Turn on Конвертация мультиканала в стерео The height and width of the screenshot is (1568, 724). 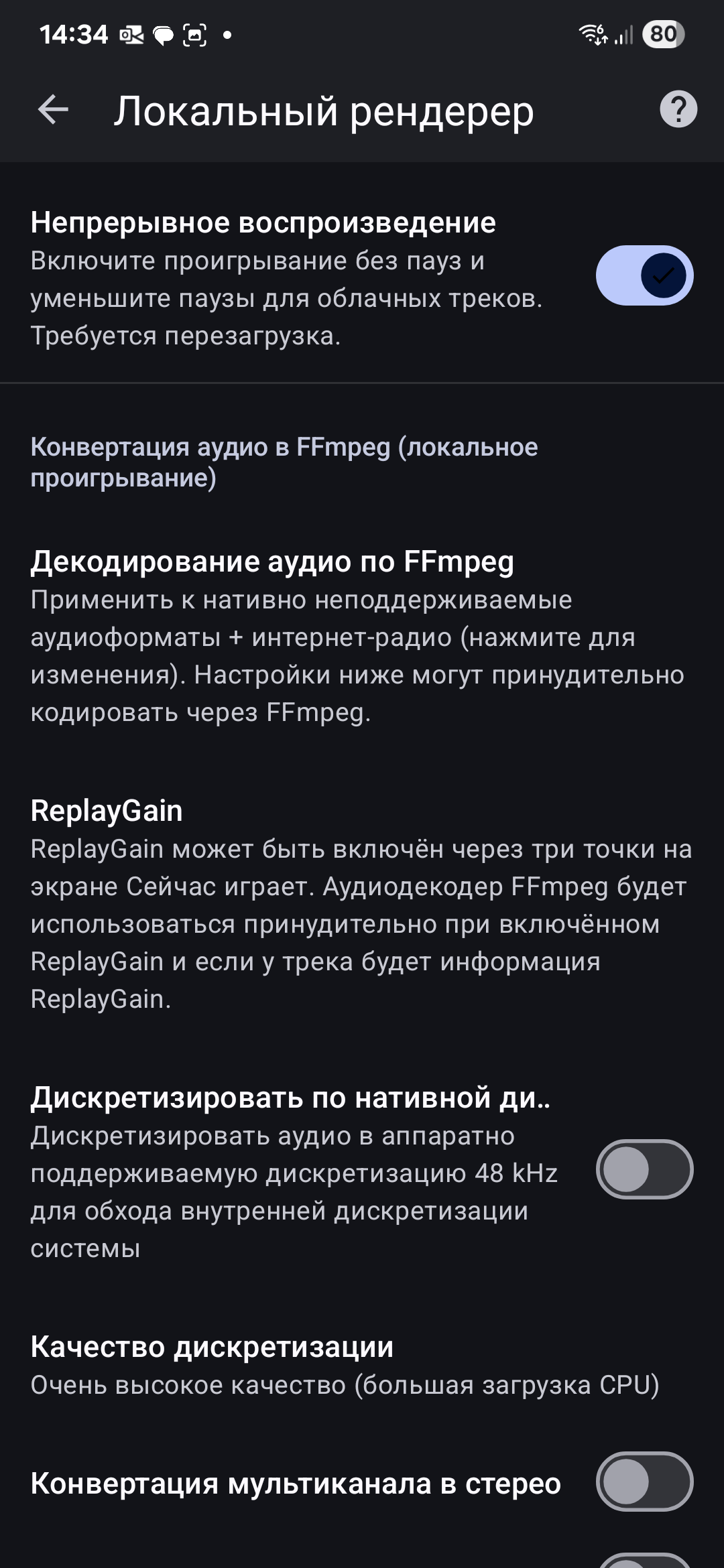point(644,1481)
